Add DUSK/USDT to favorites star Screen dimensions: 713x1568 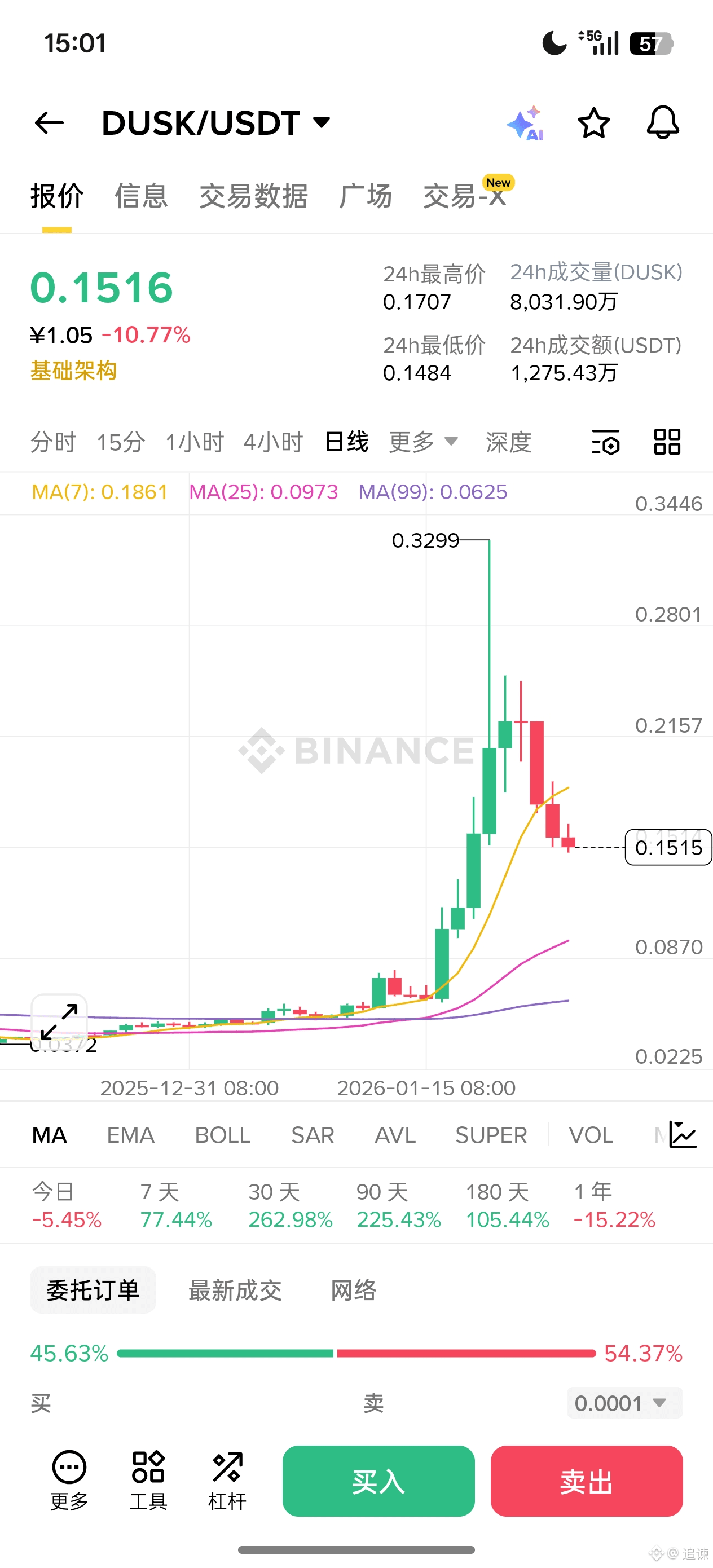click(x=593, y=123)
